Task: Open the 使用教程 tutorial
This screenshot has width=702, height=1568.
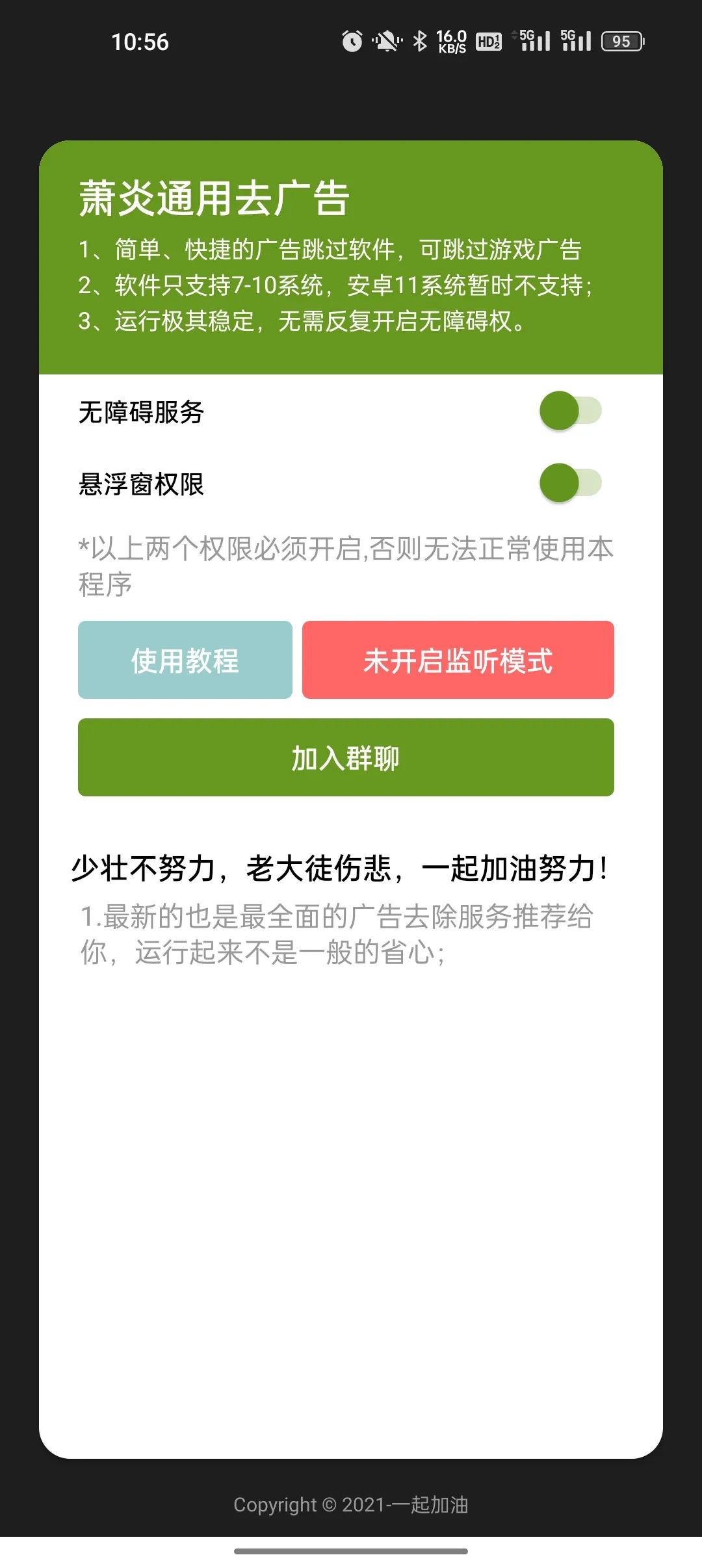Action: [185, 660]
